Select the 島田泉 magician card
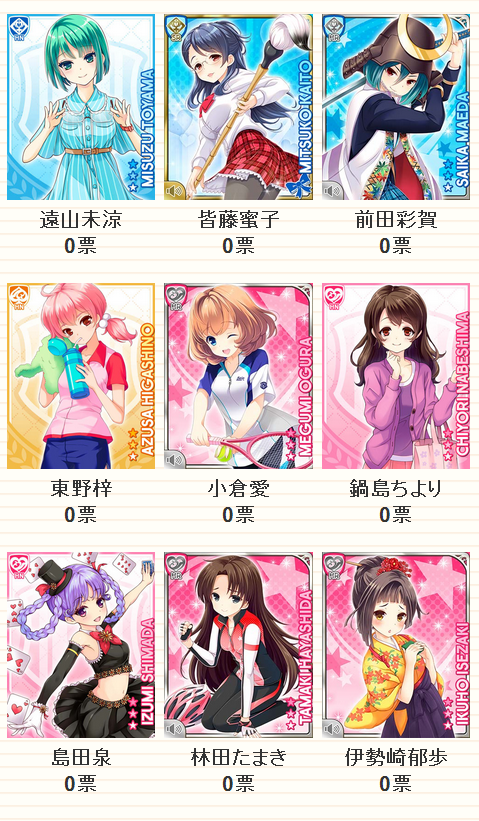The width and height of the screenshot is (479, 821). tap(81, 645)
